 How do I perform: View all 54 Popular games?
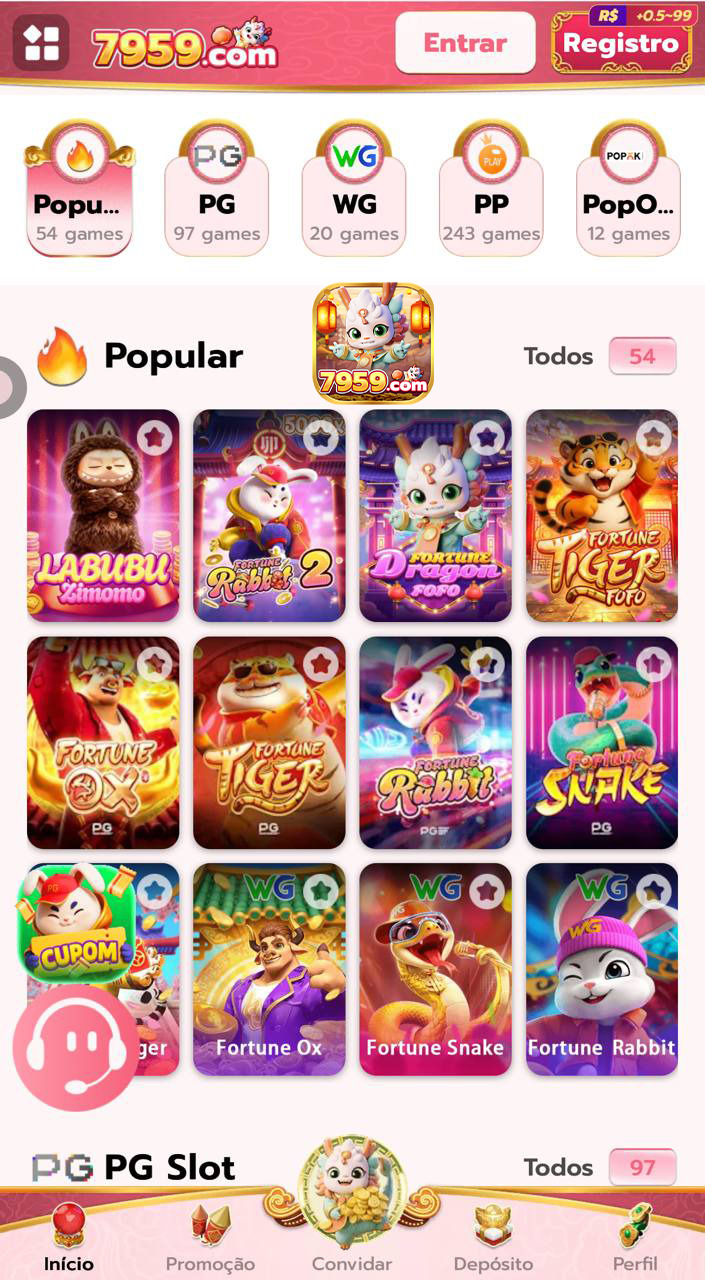(600, 356)
